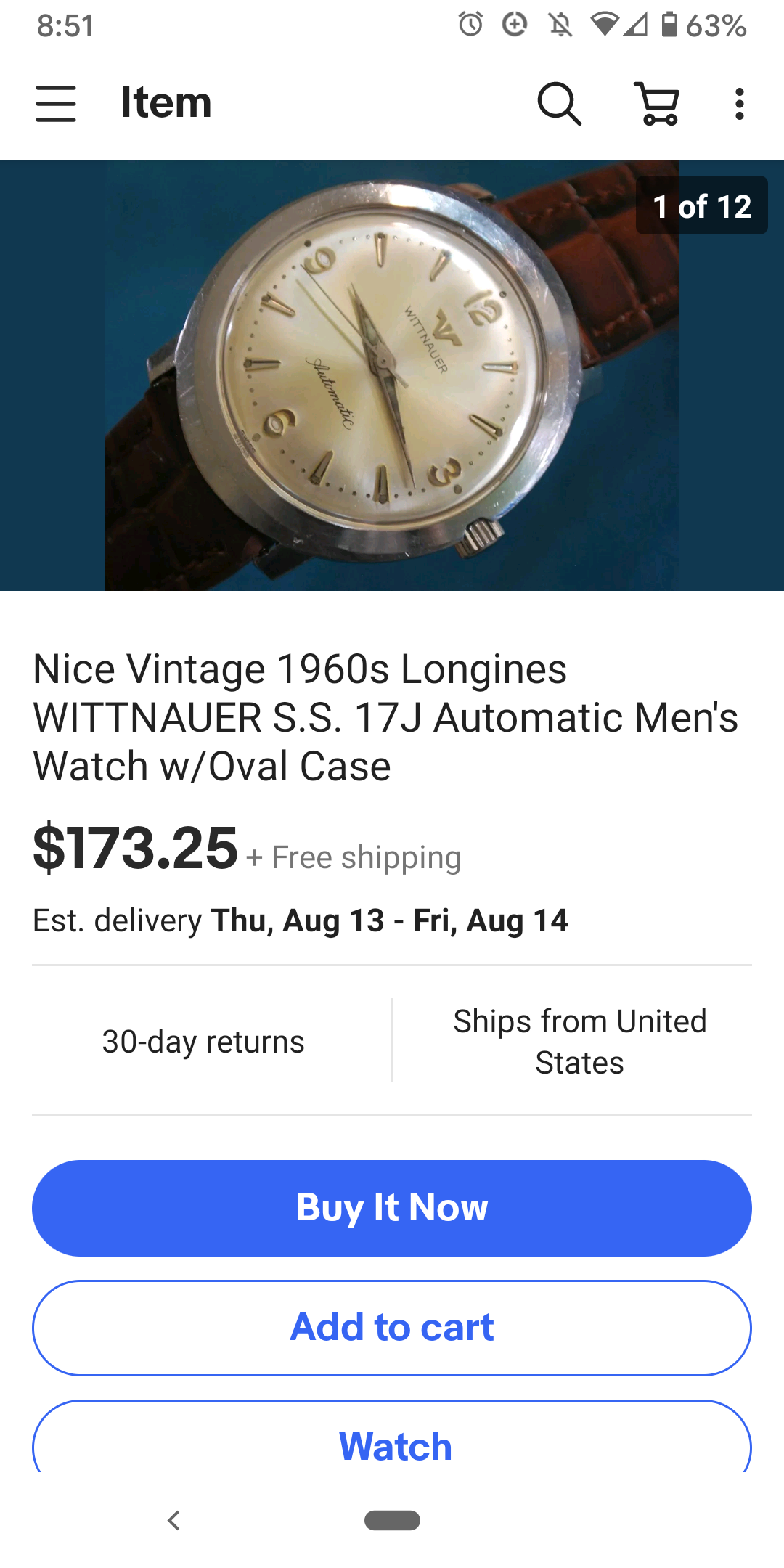Open search from the app bar
Screen dimensions: 784x1568
coord(559,104)
